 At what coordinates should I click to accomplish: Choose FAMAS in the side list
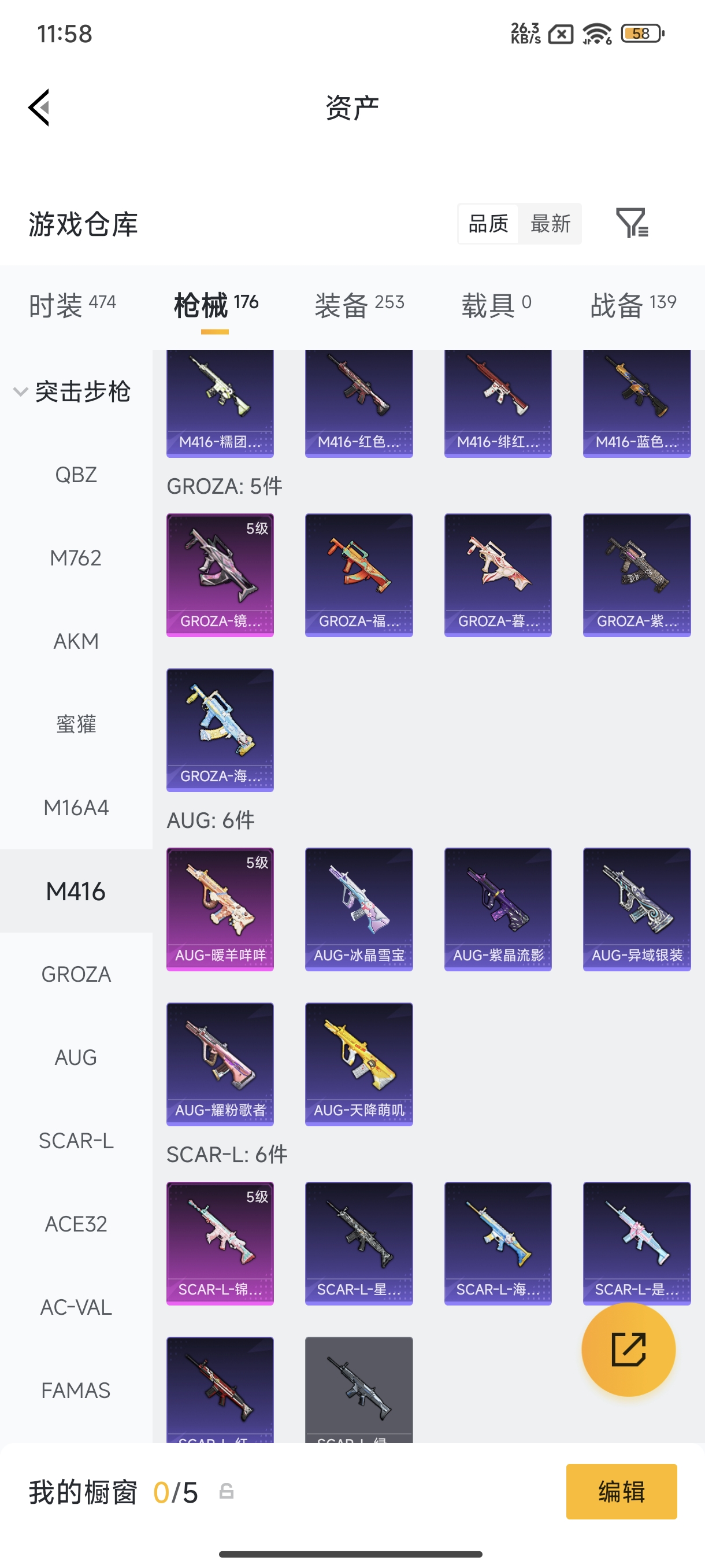pos(76,1391)
